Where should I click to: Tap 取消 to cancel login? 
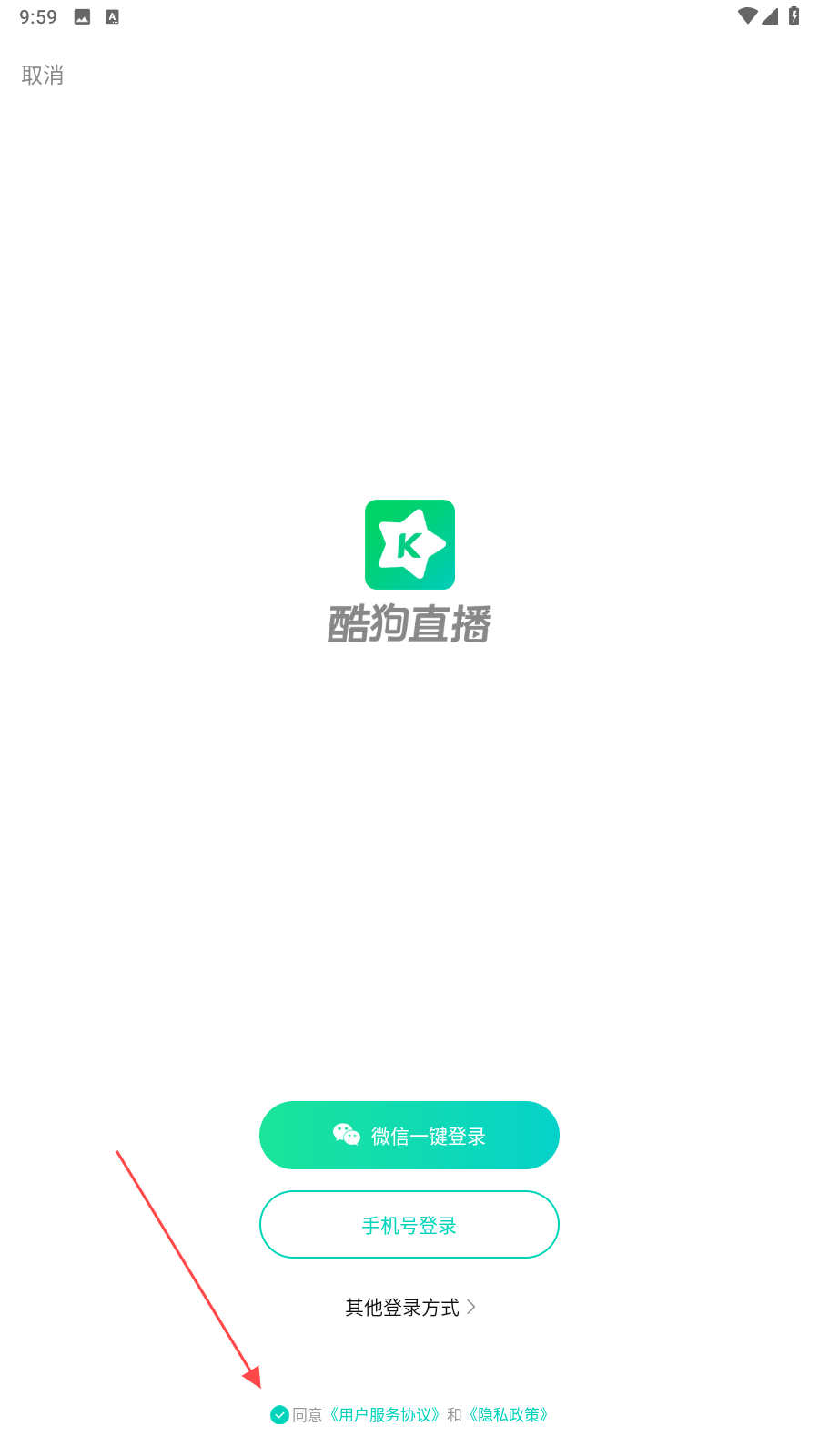click(x=43, y=75)
